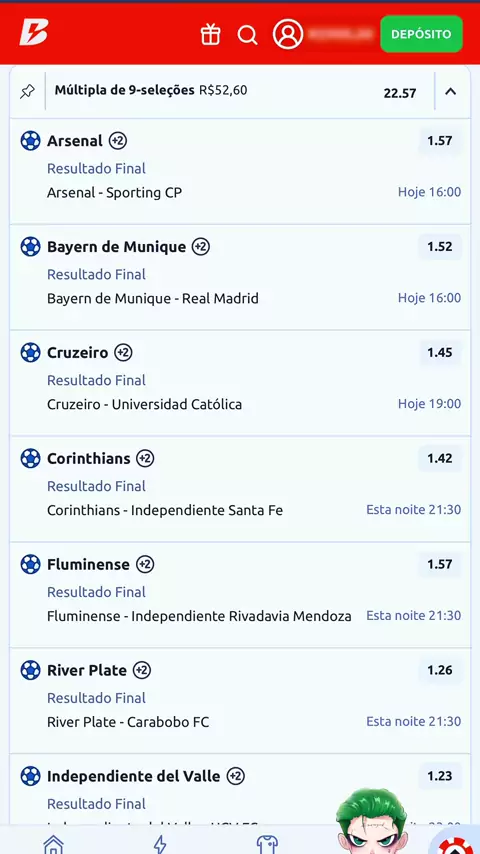Image resolution: width=480 pixels, height=854 pixels.
Task: Switch to the lightning live tab
Action: pos(160,844)
